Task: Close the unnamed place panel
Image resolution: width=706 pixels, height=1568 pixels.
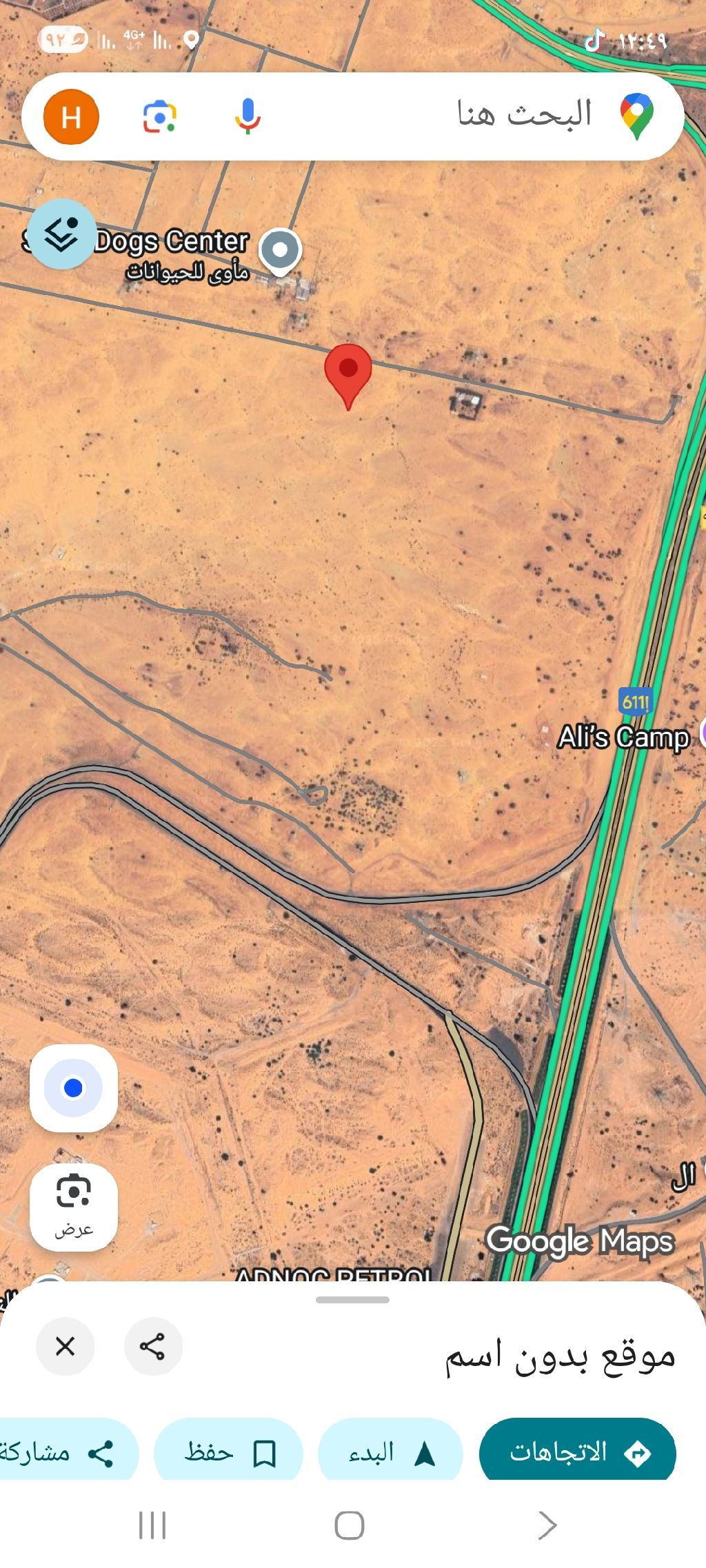Action: pyautogui.click(x=65, y=1346)
